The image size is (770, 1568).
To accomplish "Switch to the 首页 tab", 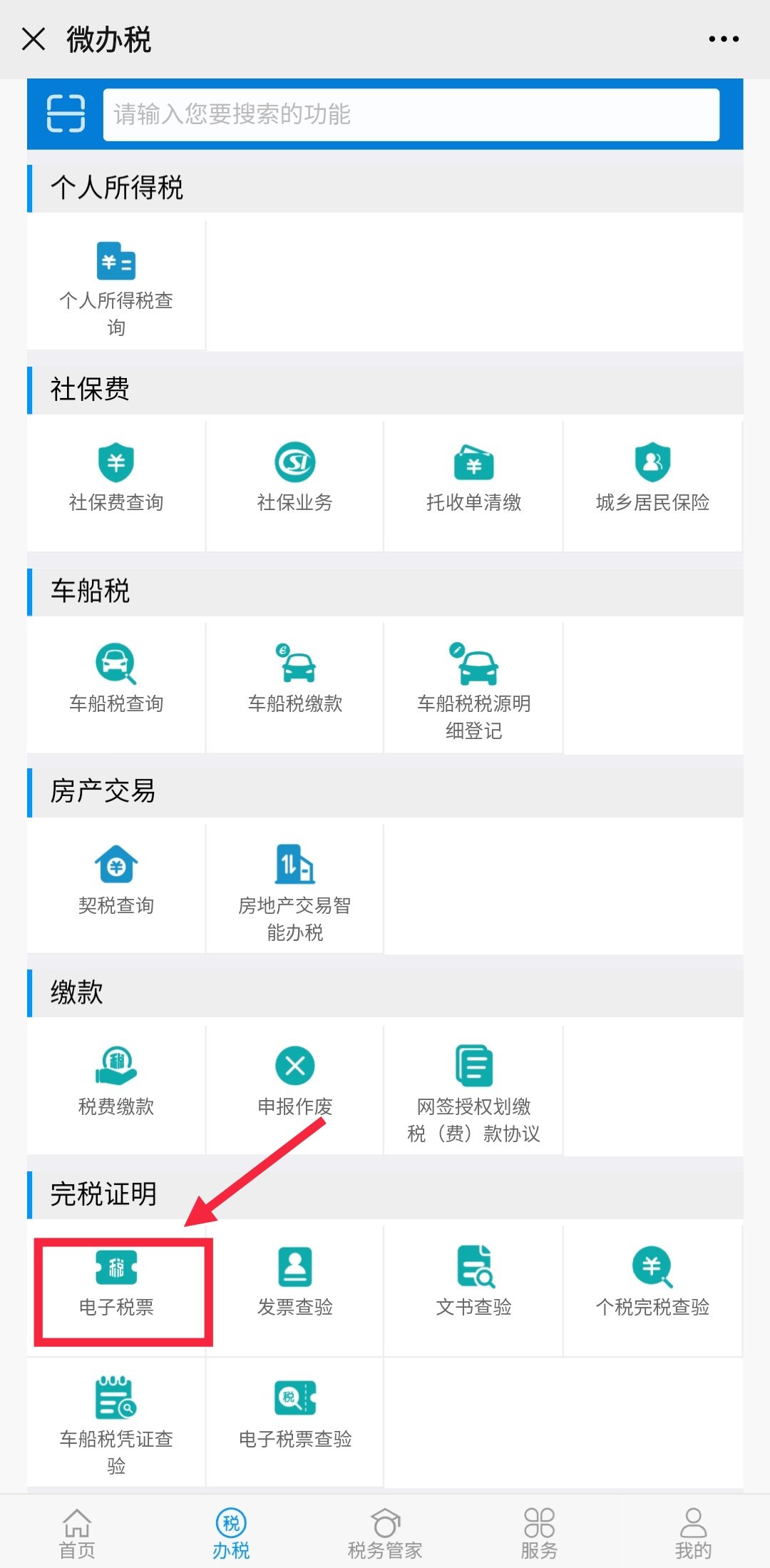I will pyautogui.click(x=77, y=1532).
